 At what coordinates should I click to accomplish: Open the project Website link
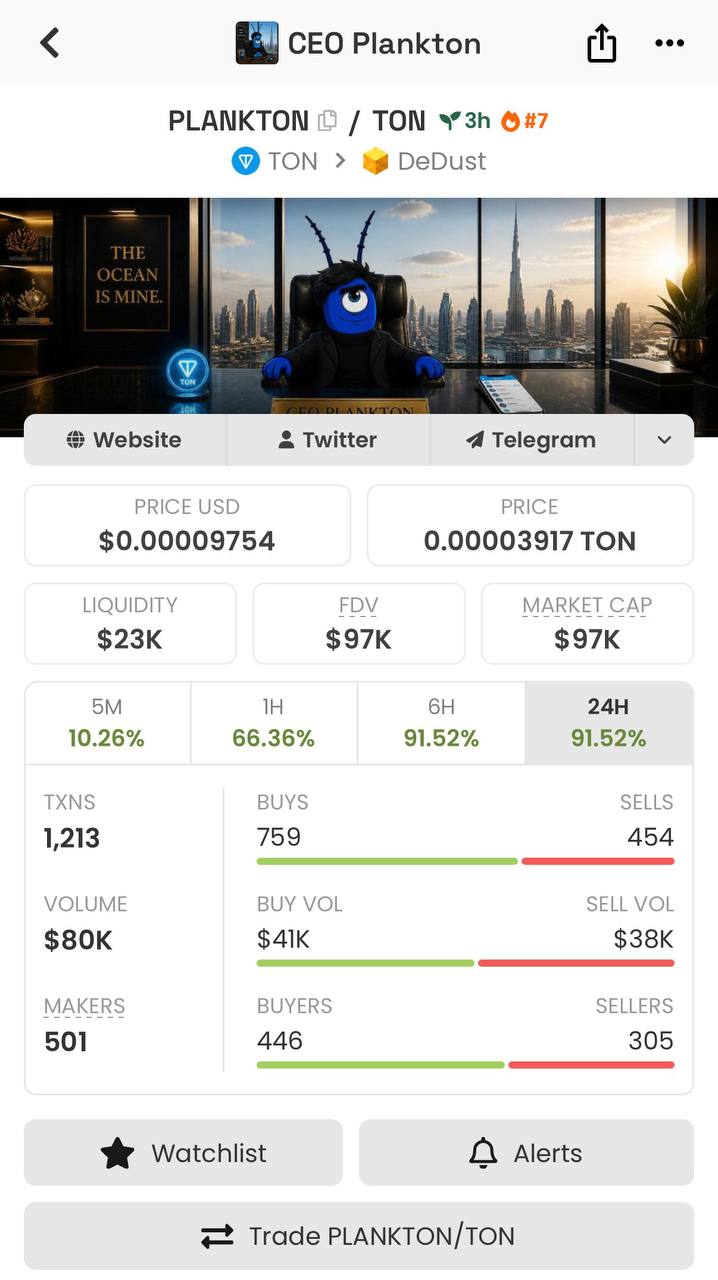[125, 440]
